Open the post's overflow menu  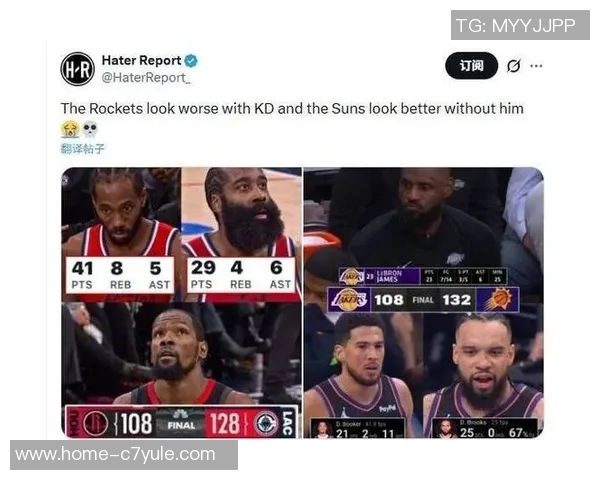tap(537, 66)
